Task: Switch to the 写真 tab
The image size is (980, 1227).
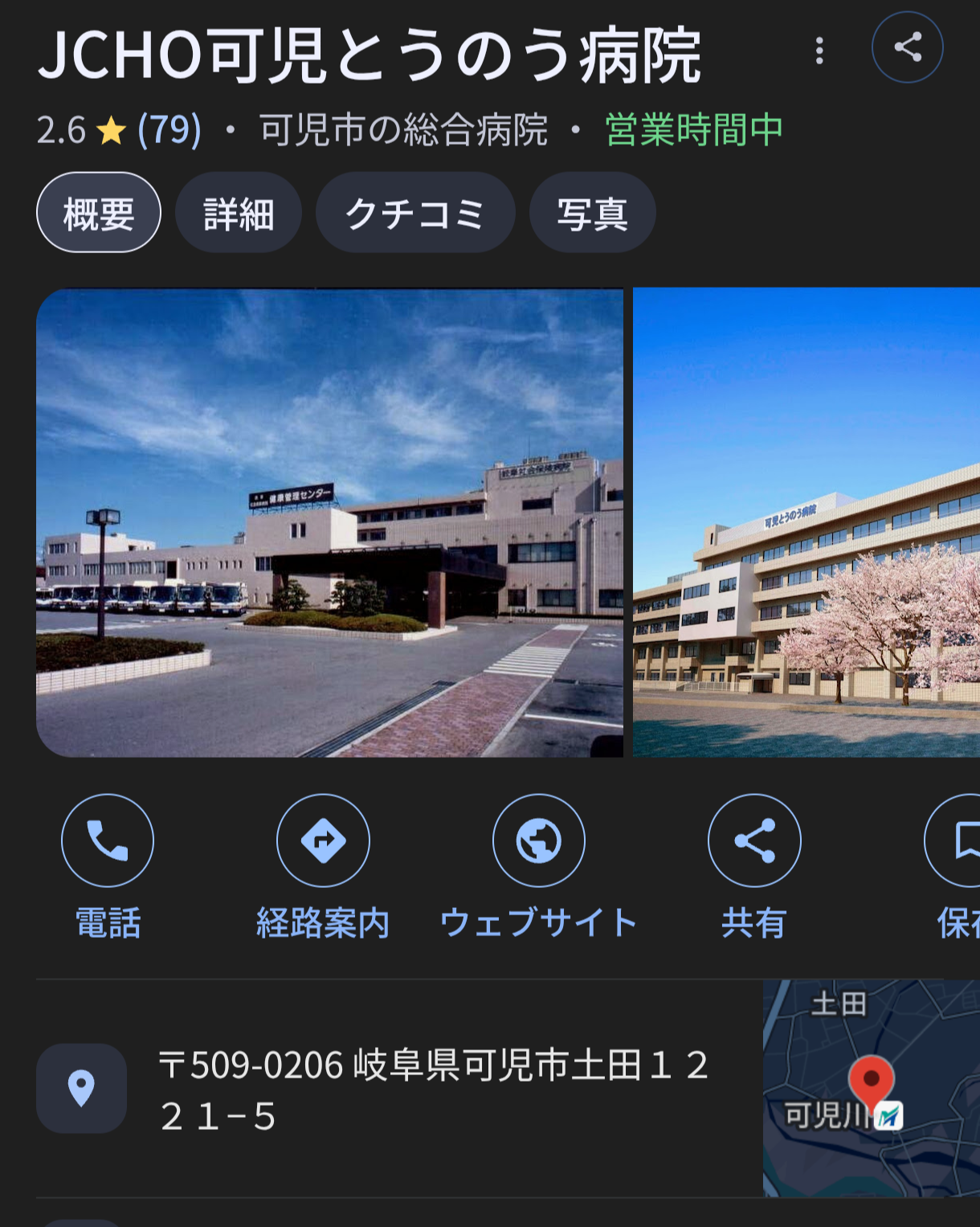Action: point(592,213)
